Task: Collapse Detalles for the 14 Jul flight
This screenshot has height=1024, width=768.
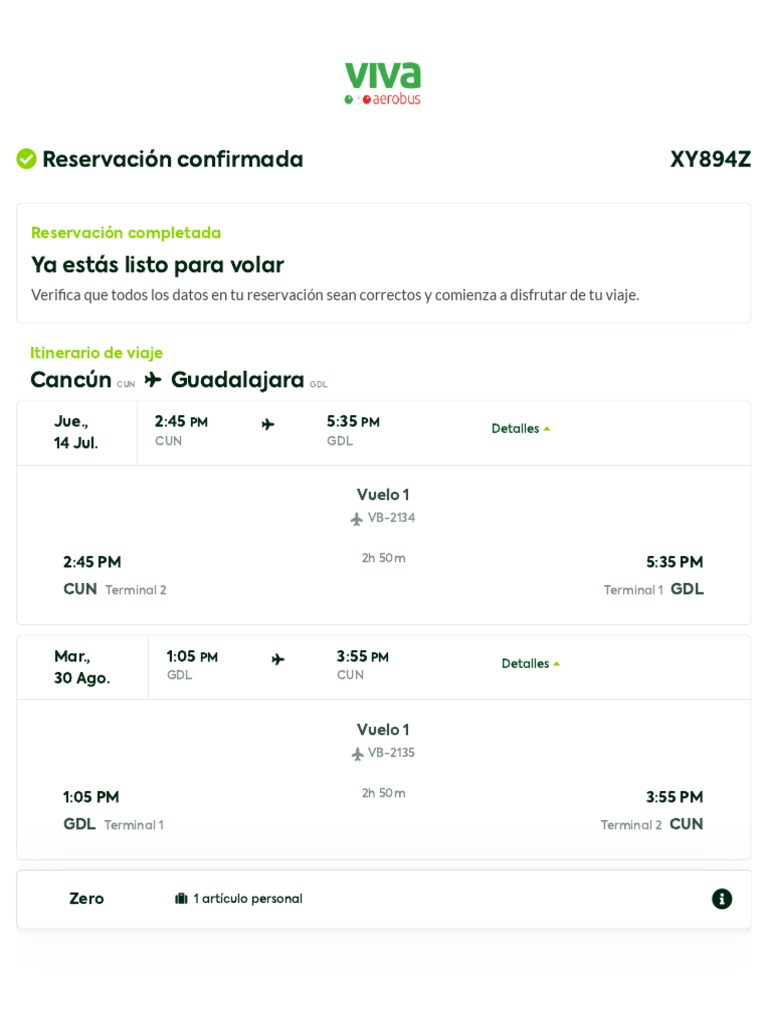Action: [x=520, y=429]
